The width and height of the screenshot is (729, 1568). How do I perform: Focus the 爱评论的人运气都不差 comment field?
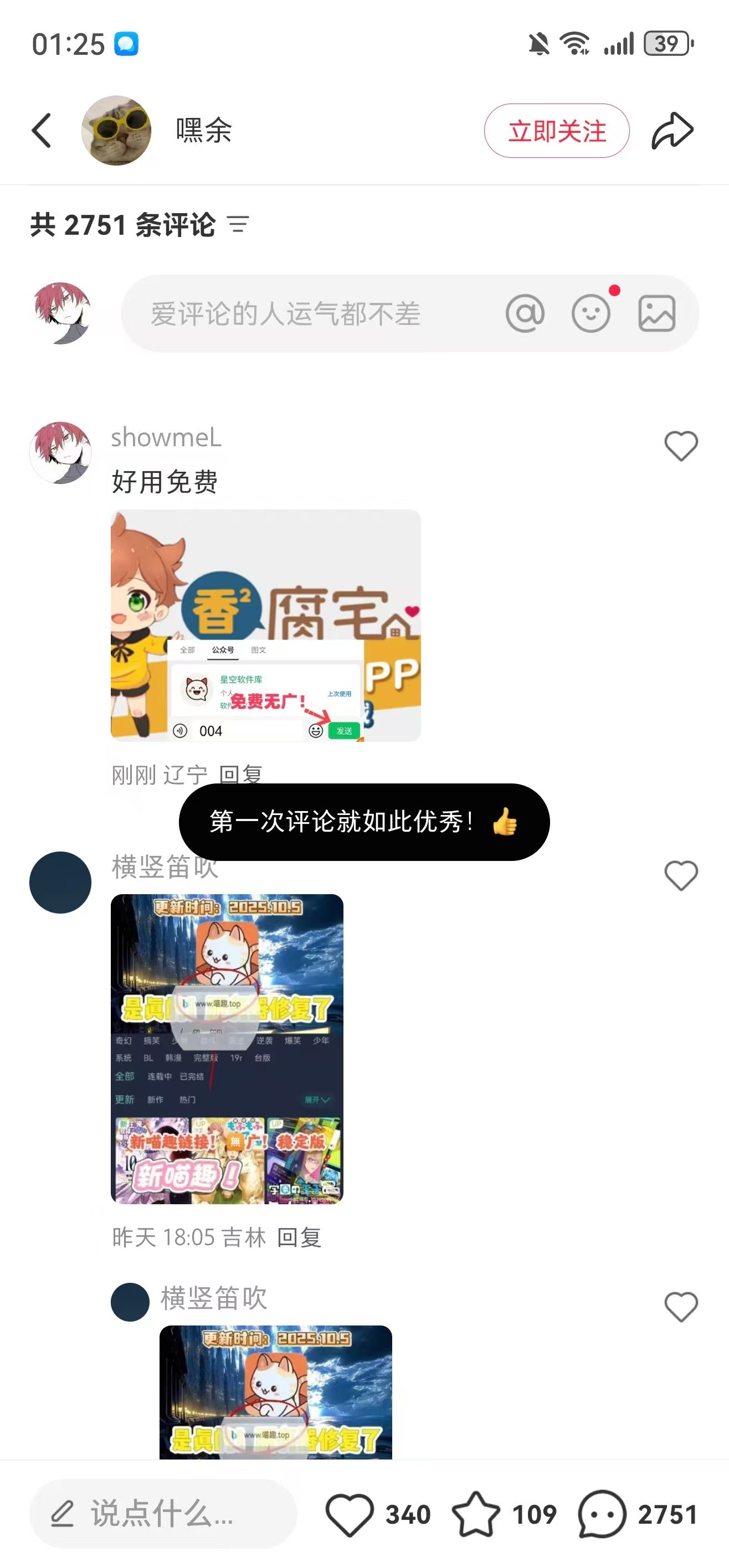(305, 314)
